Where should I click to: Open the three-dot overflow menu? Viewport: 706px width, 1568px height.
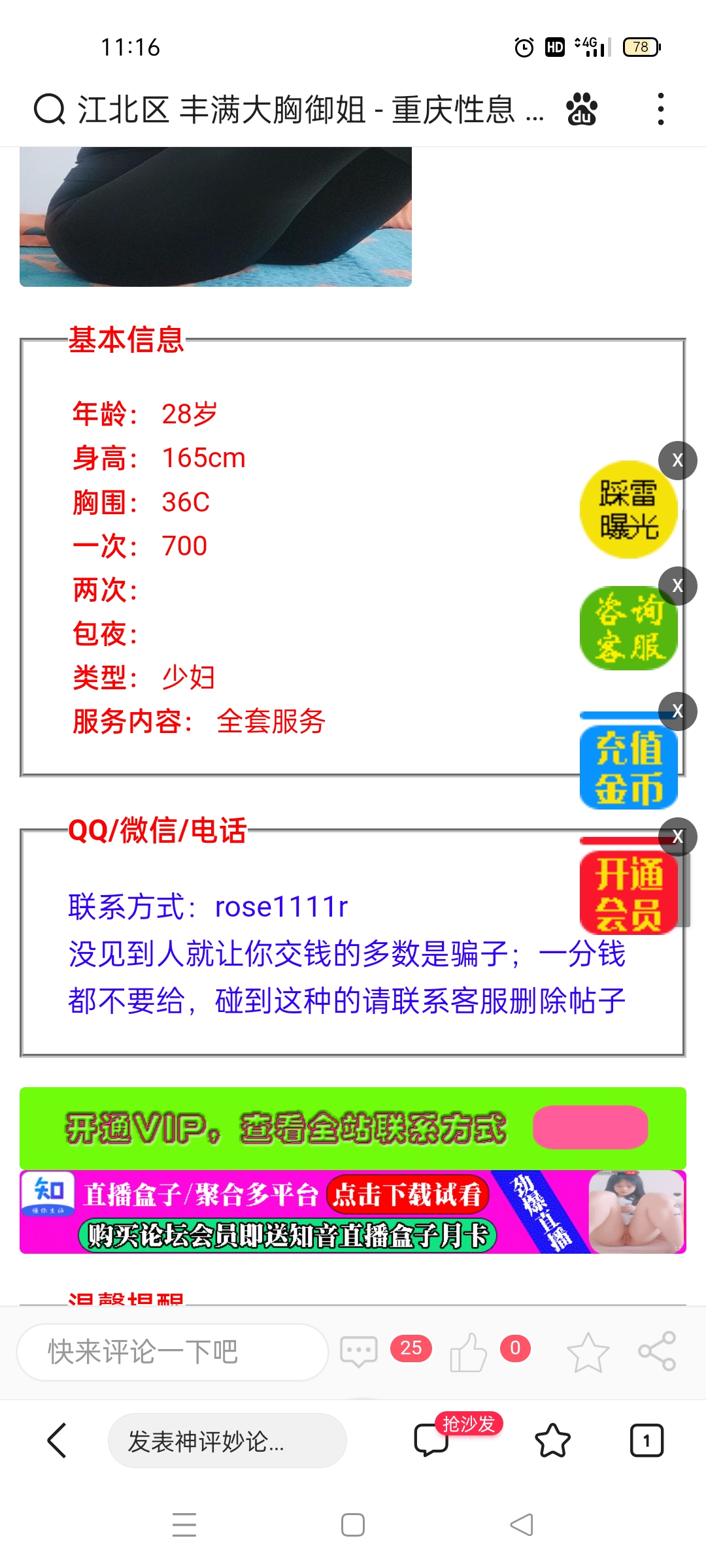661,109
